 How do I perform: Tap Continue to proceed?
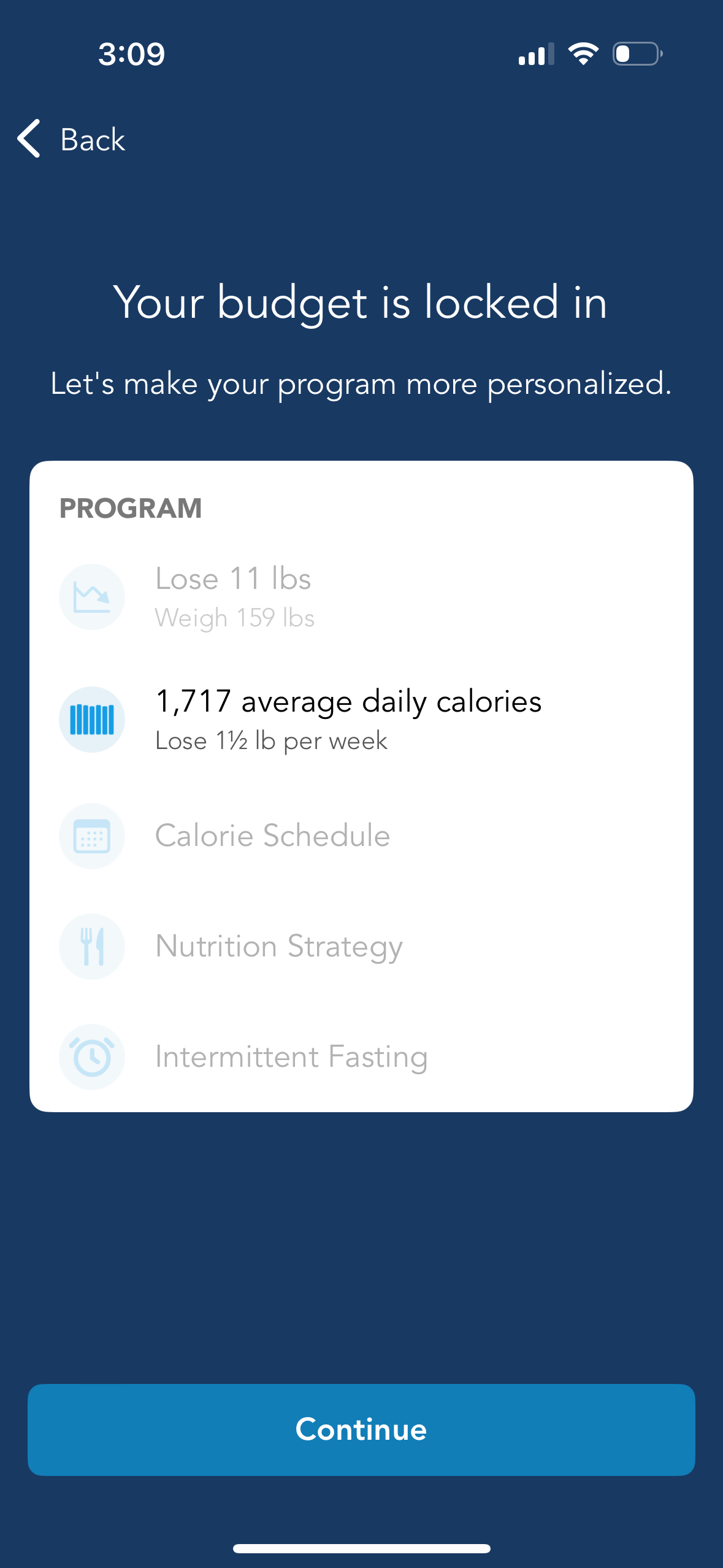point(361,1429)
